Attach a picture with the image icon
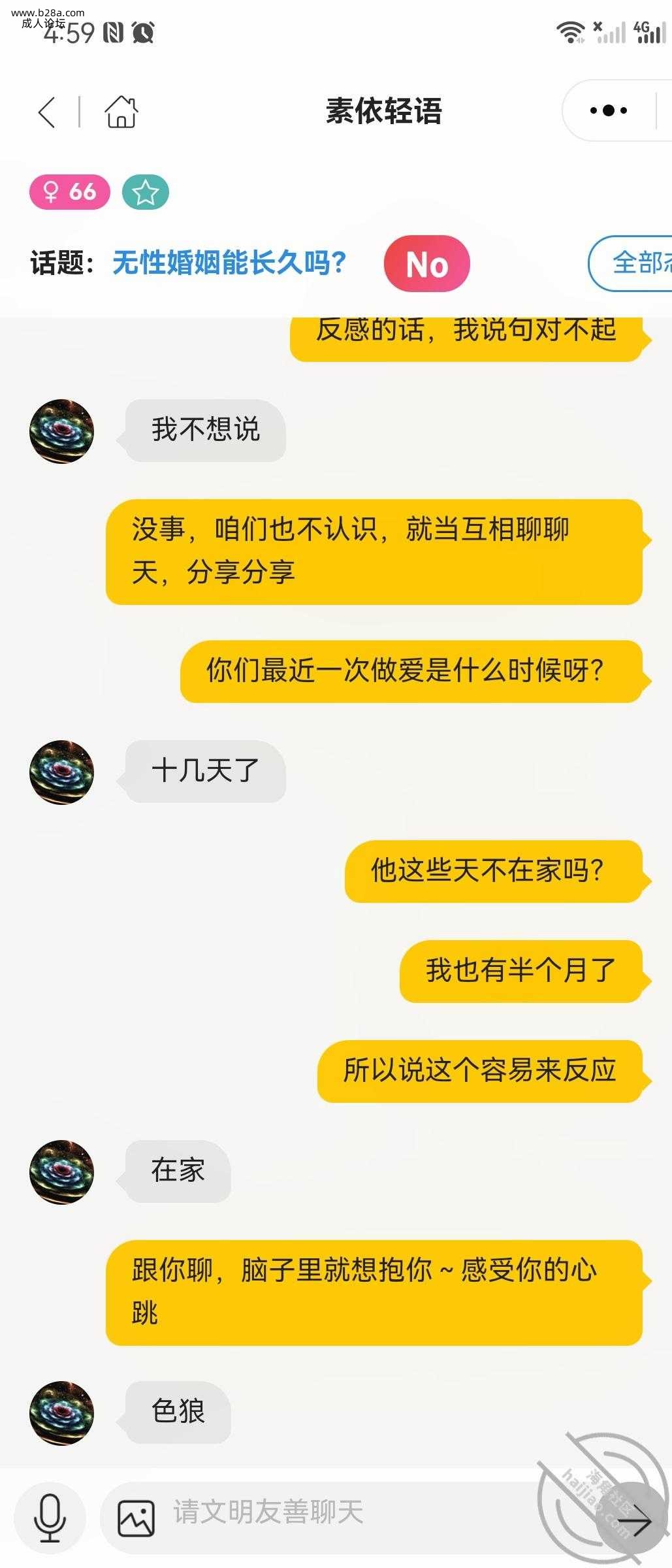The image size is (672, 1568). pos(136,1518)
